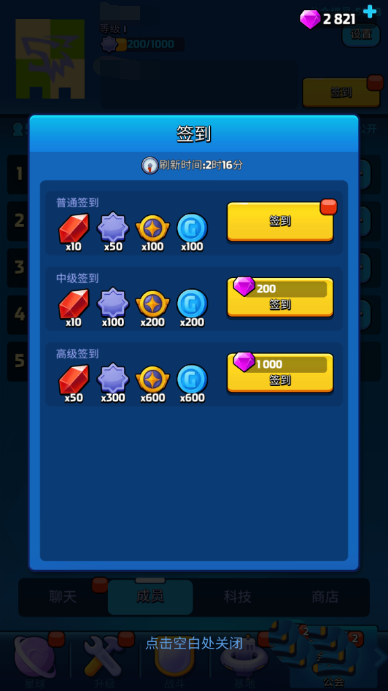Claim the 普通签到 free check-in
388x691 pixels.
pyautogui.click(x=280, y=221)
